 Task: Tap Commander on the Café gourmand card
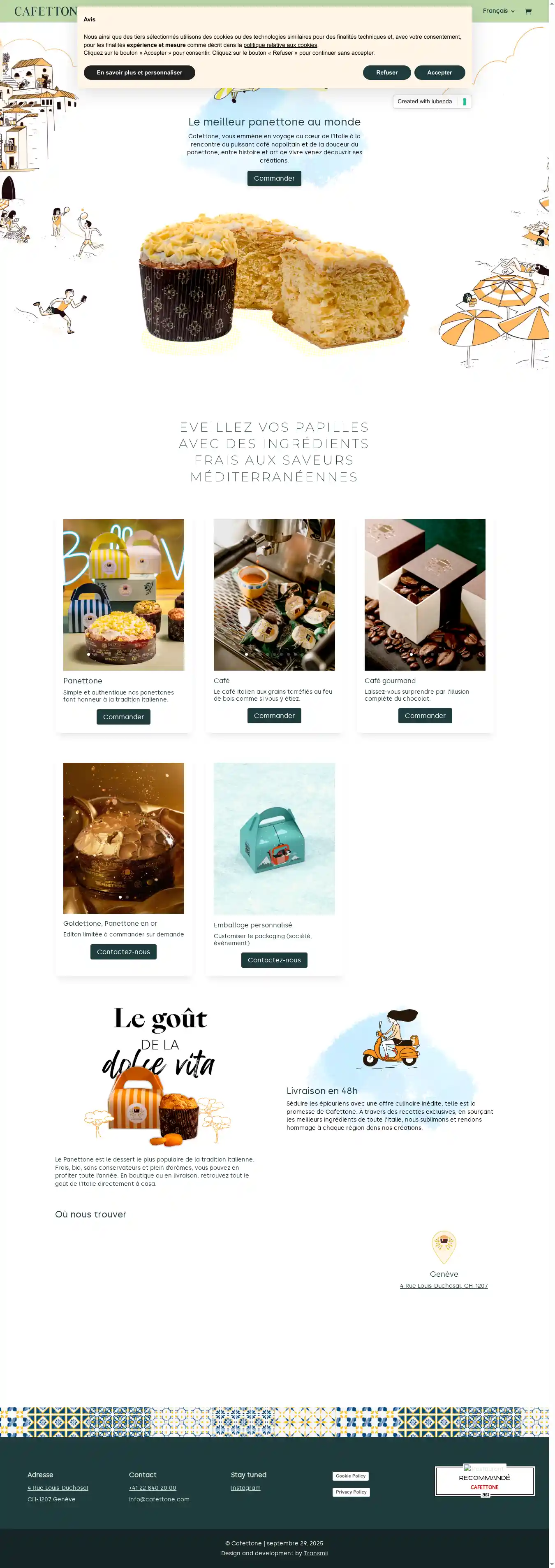point(425,715)
